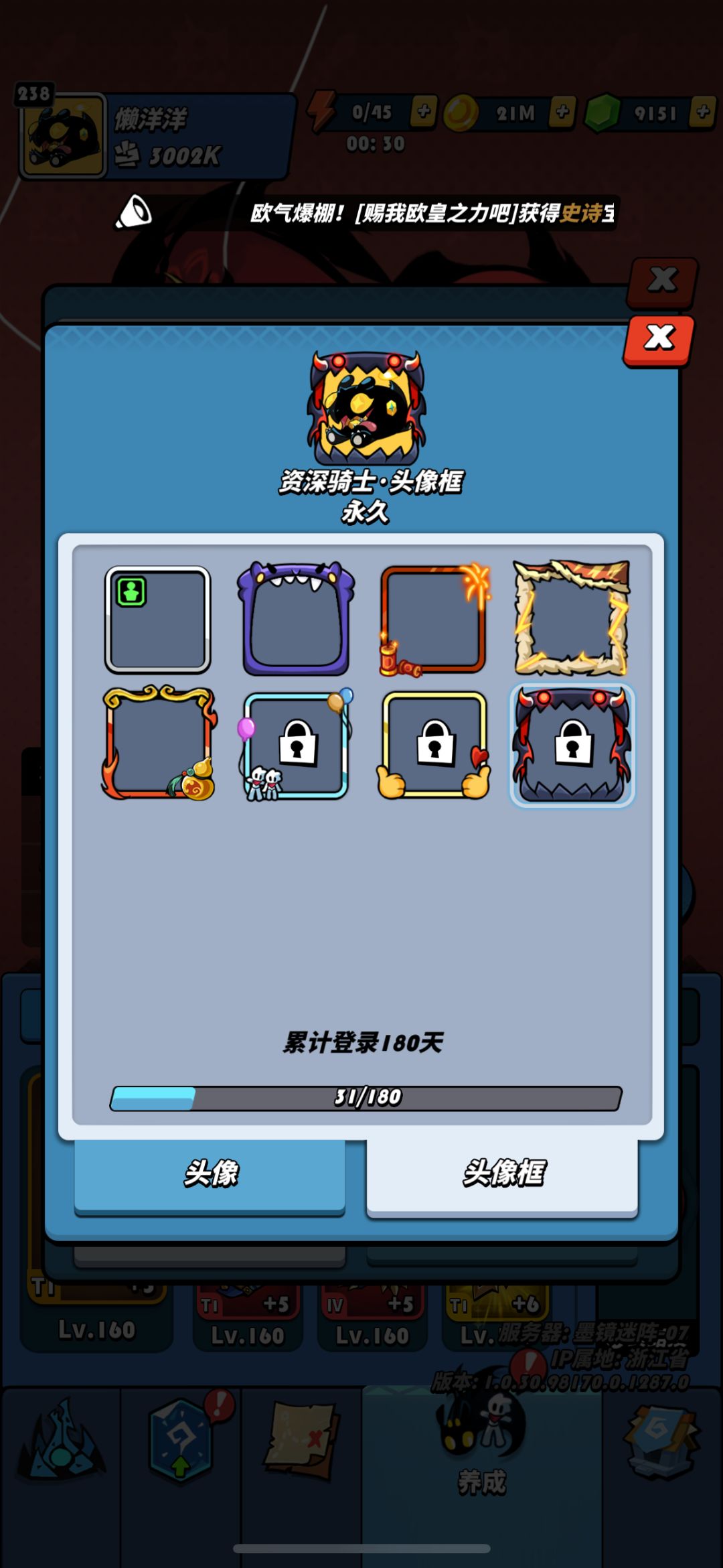Select the default gray frame with green badge

(158, 620)
